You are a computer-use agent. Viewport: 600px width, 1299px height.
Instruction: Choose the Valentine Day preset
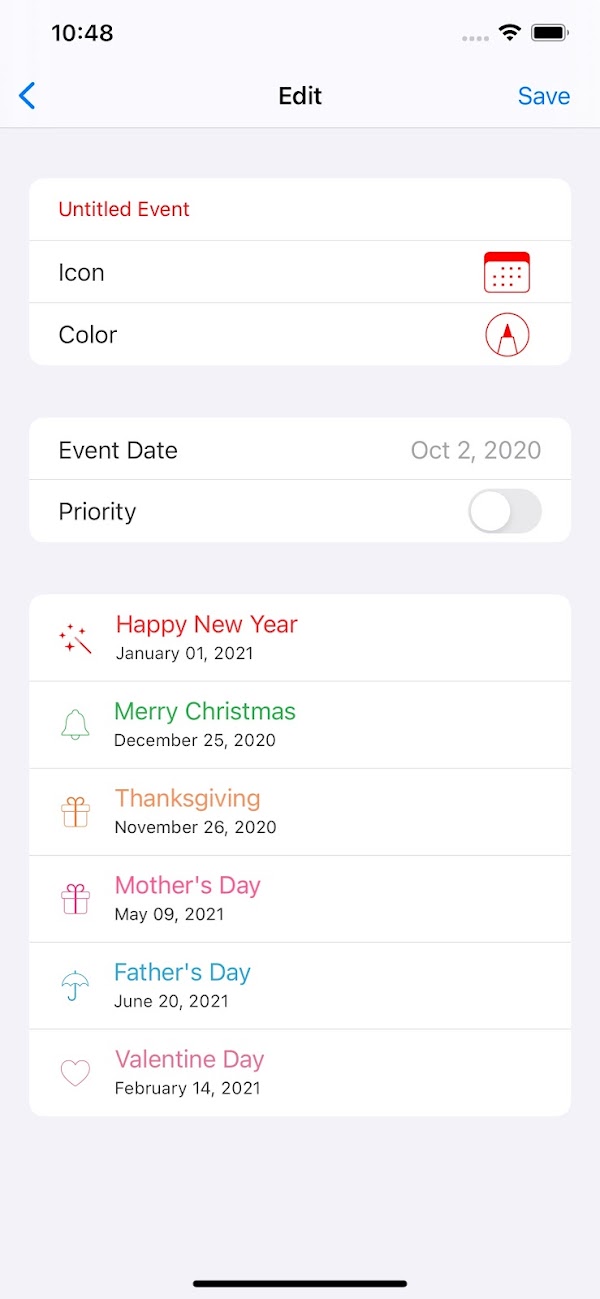[x=300, y=1073]
